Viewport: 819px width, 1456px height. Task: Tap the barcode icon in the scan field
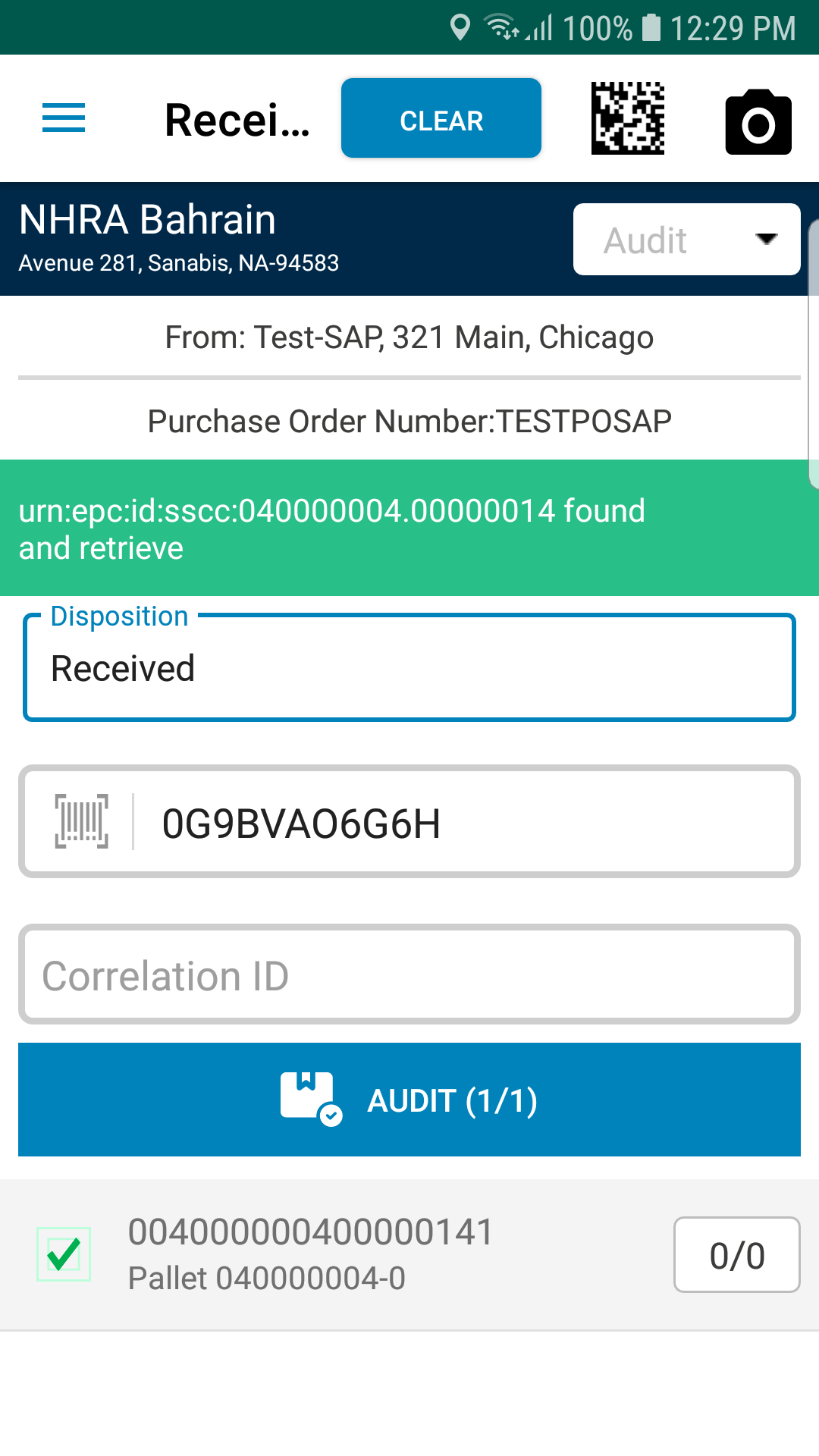pyautogui.click(x=81, y=822)
